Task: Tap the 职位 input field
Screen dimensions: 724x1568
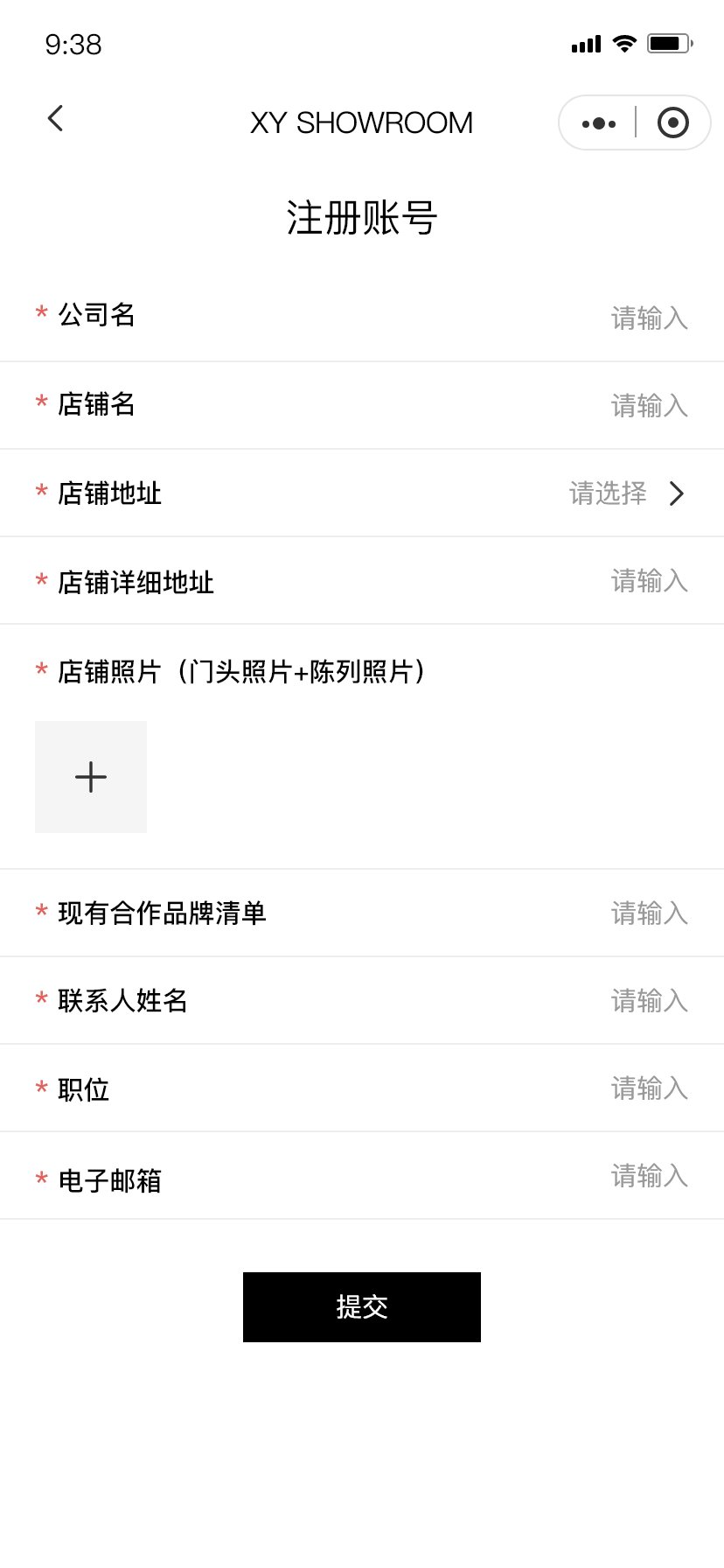Action: point(362,1088)
